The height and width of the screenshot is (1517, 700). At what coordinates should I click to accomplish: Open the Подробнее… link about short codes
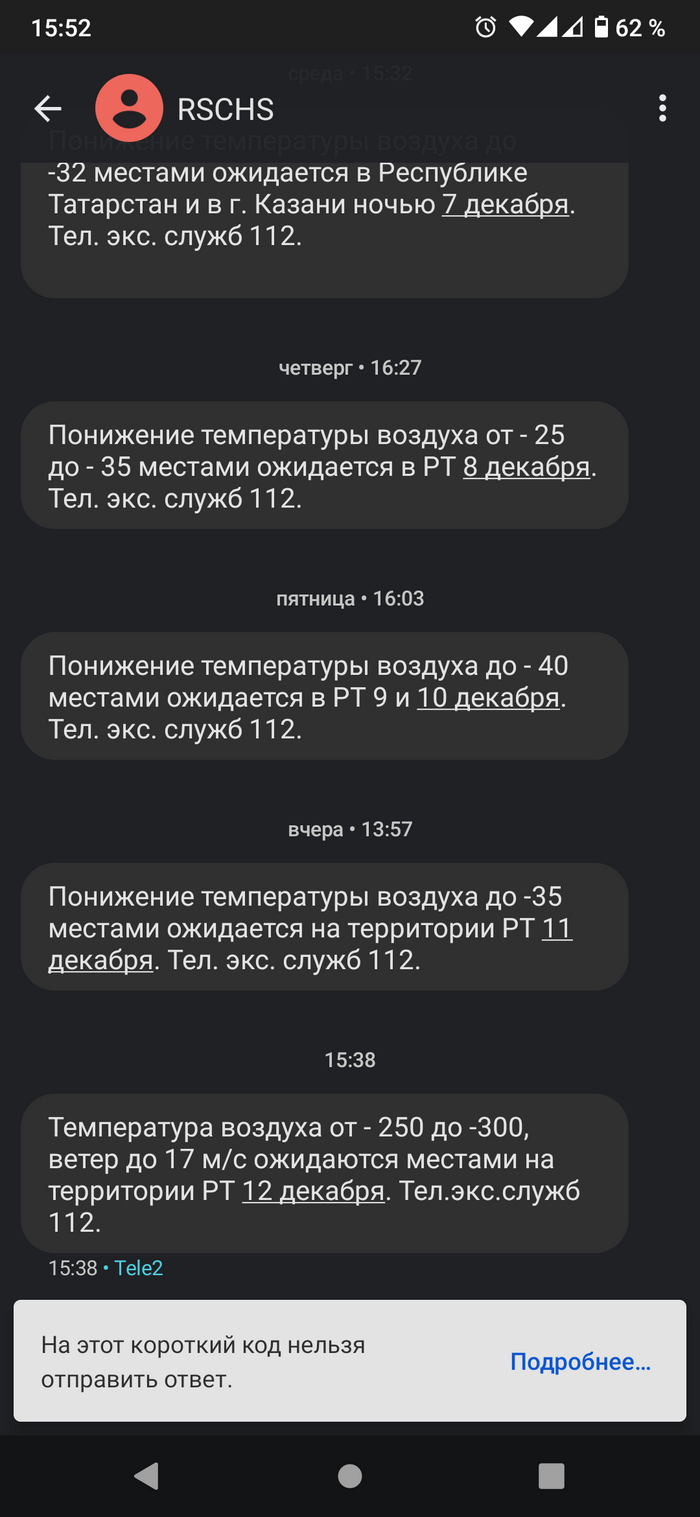coord(580,1361)
